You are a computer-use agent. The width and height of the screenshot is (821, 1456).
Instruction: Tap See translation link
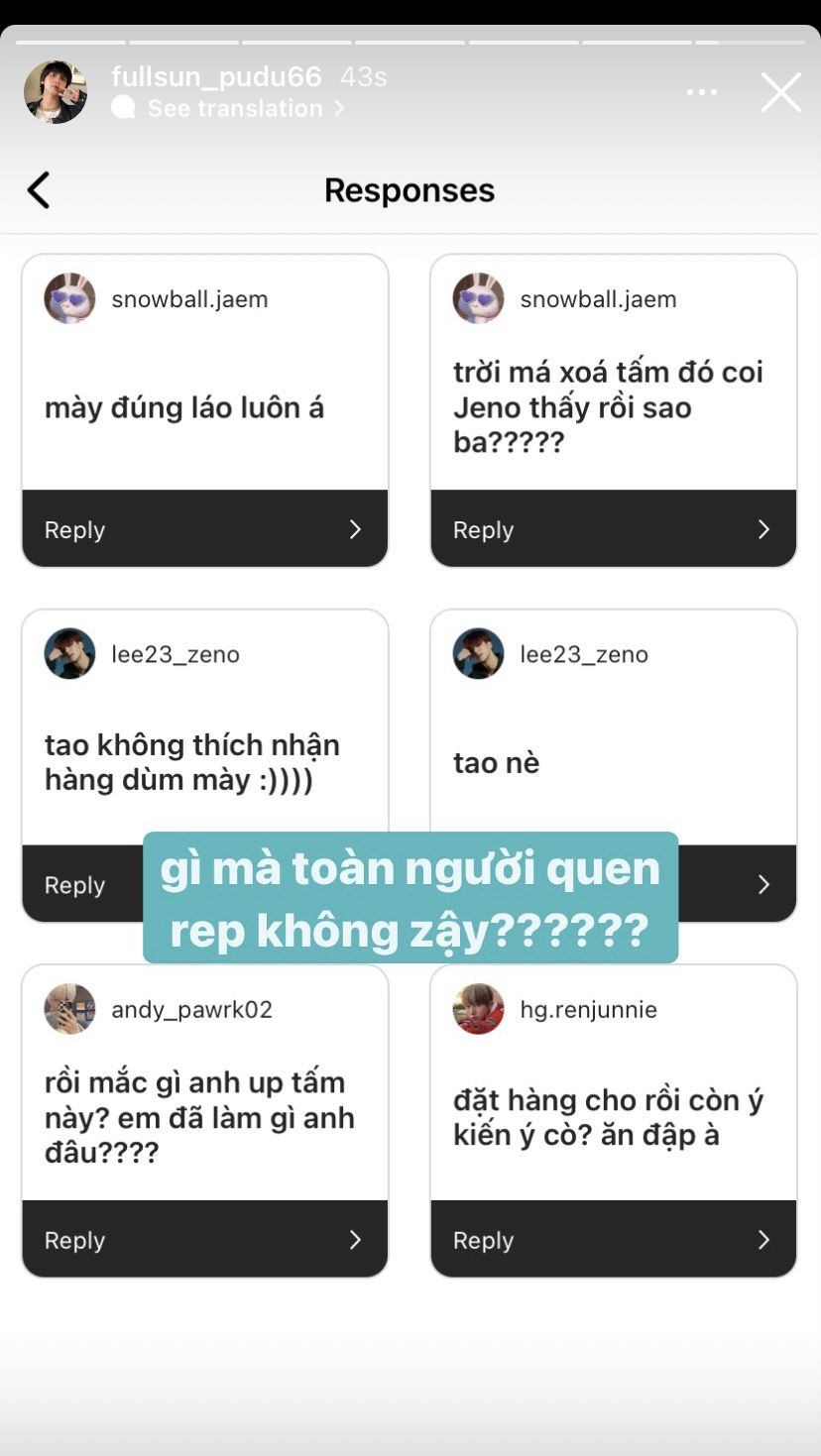coord(235,108)
